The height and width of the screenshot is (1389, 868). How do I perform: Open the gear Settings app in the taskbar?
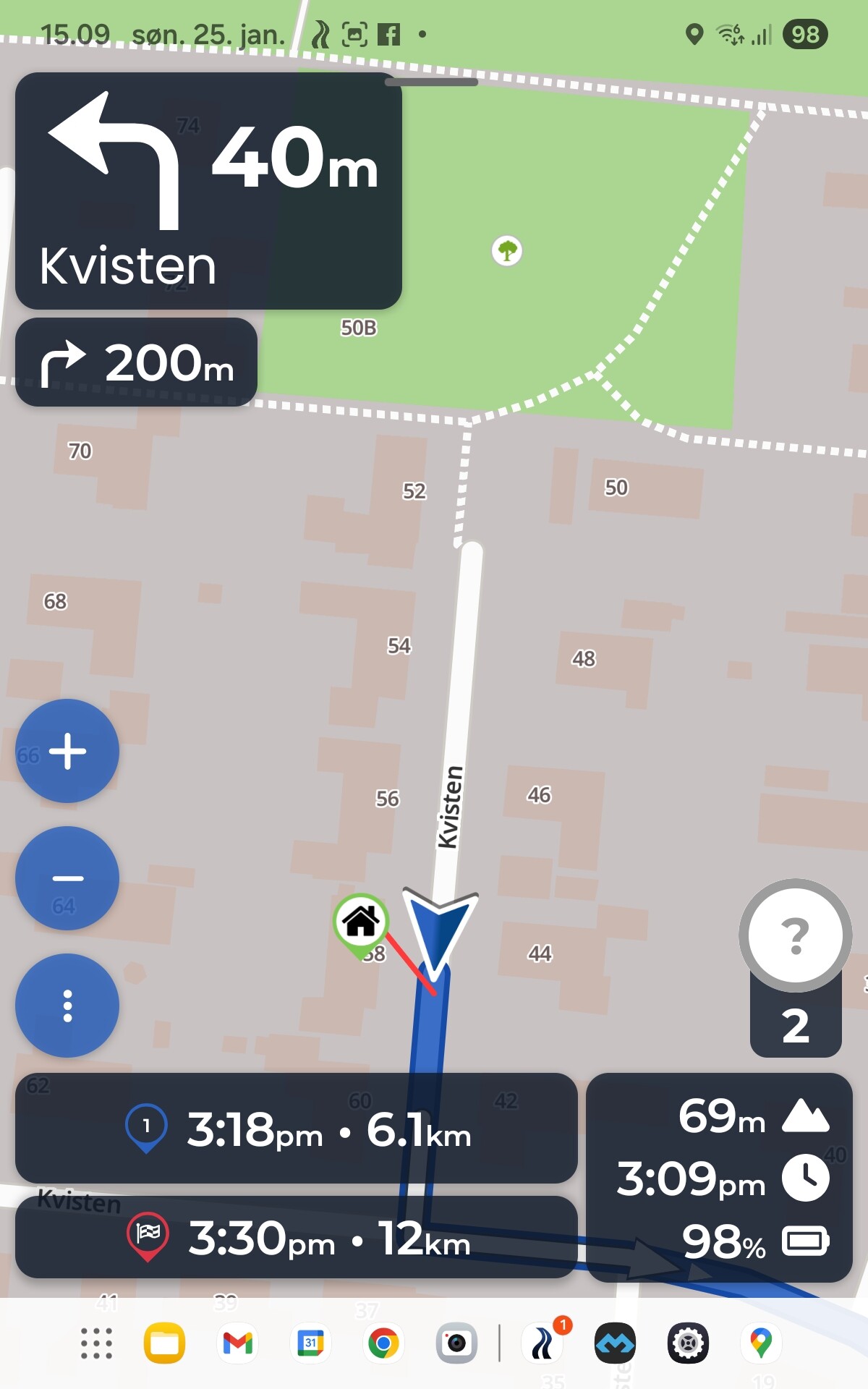pos(688,1343)
